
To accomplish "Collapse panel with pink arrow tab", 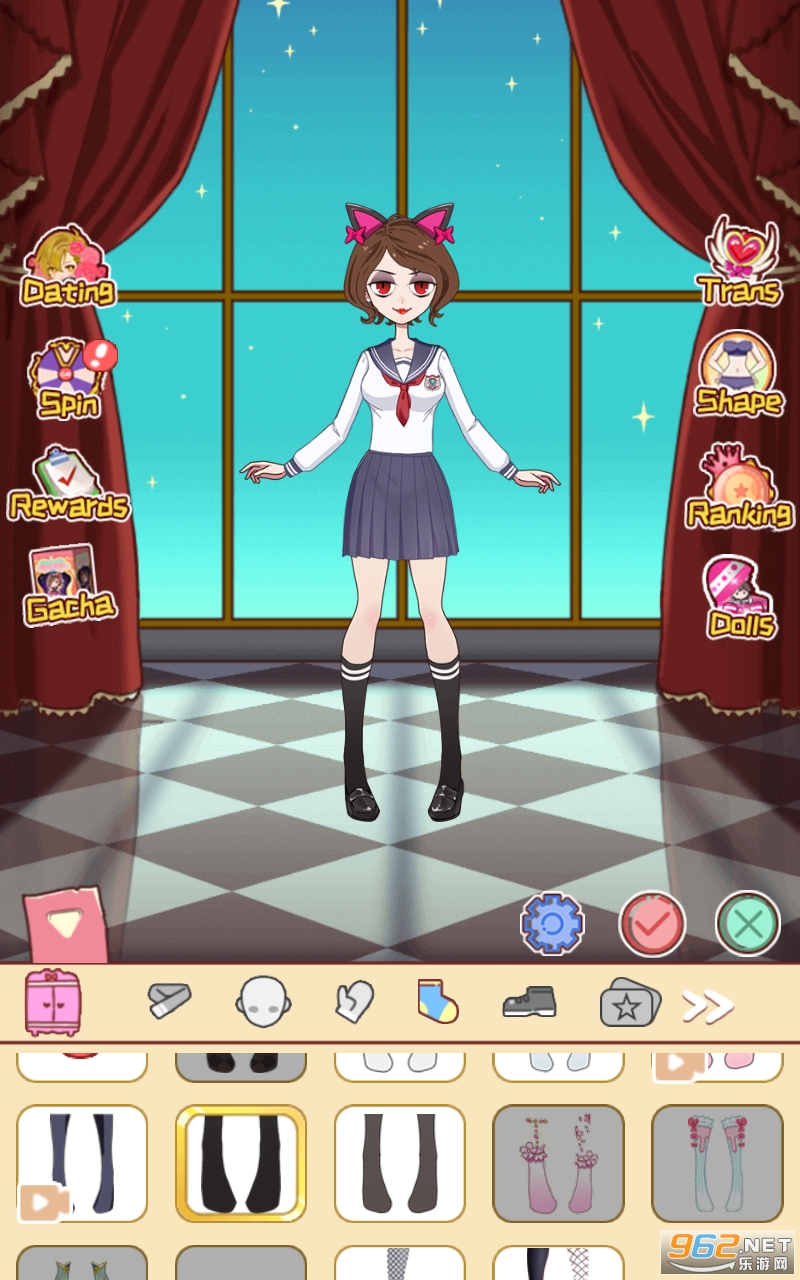I will (x=66, y=925).
